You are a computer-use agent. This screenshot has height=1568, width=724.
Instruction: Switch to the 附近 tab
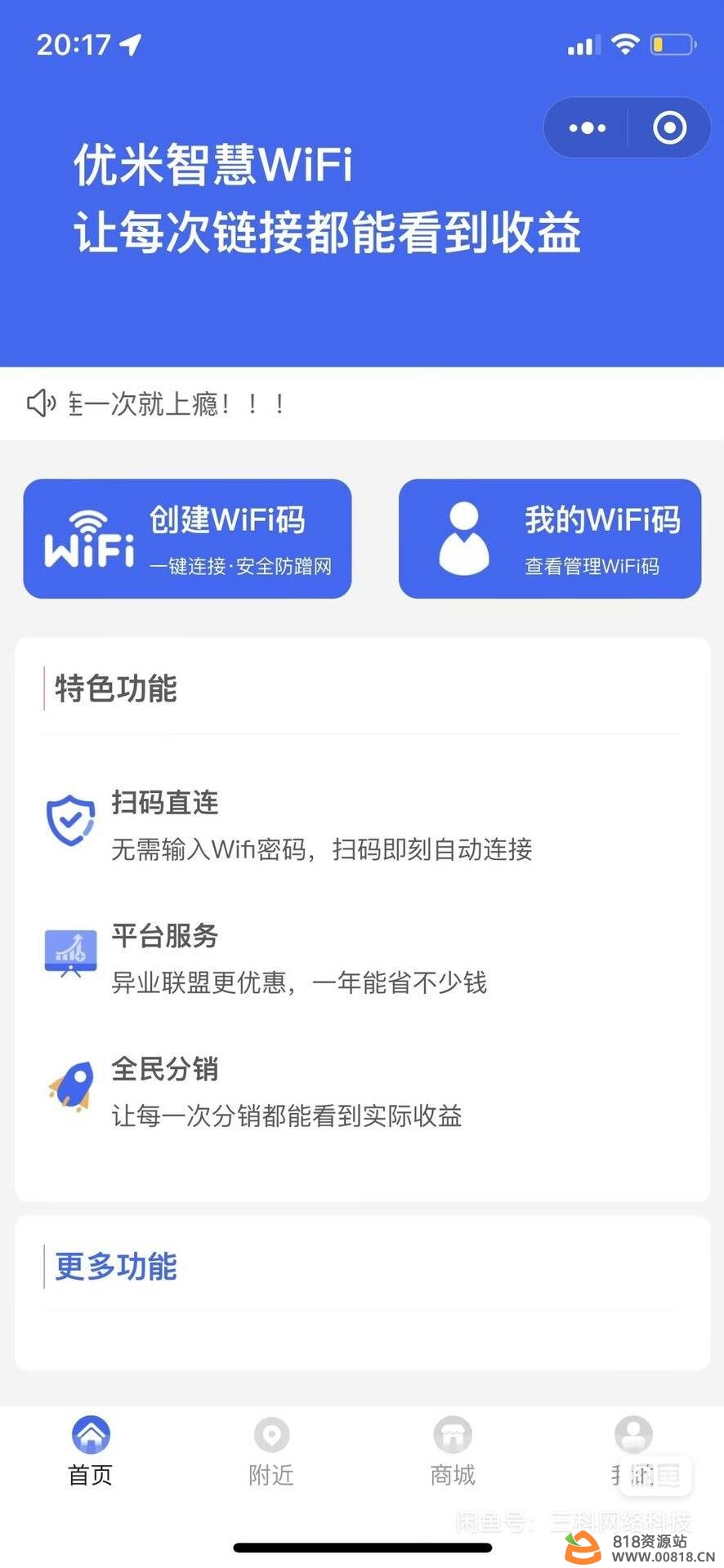(271, 1451)
